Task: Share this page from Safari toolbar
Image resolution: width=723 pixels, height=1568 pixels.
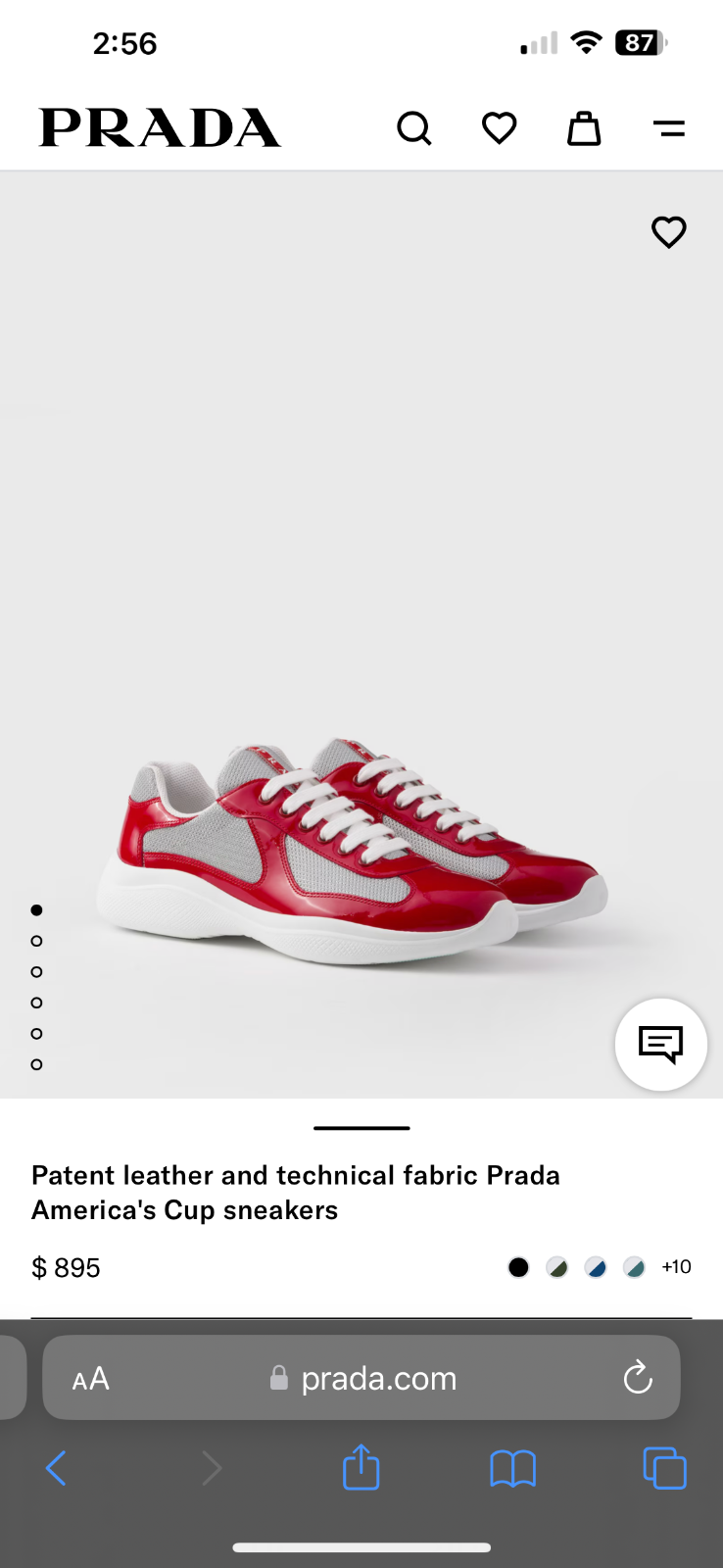Action: coord(361,1468)
